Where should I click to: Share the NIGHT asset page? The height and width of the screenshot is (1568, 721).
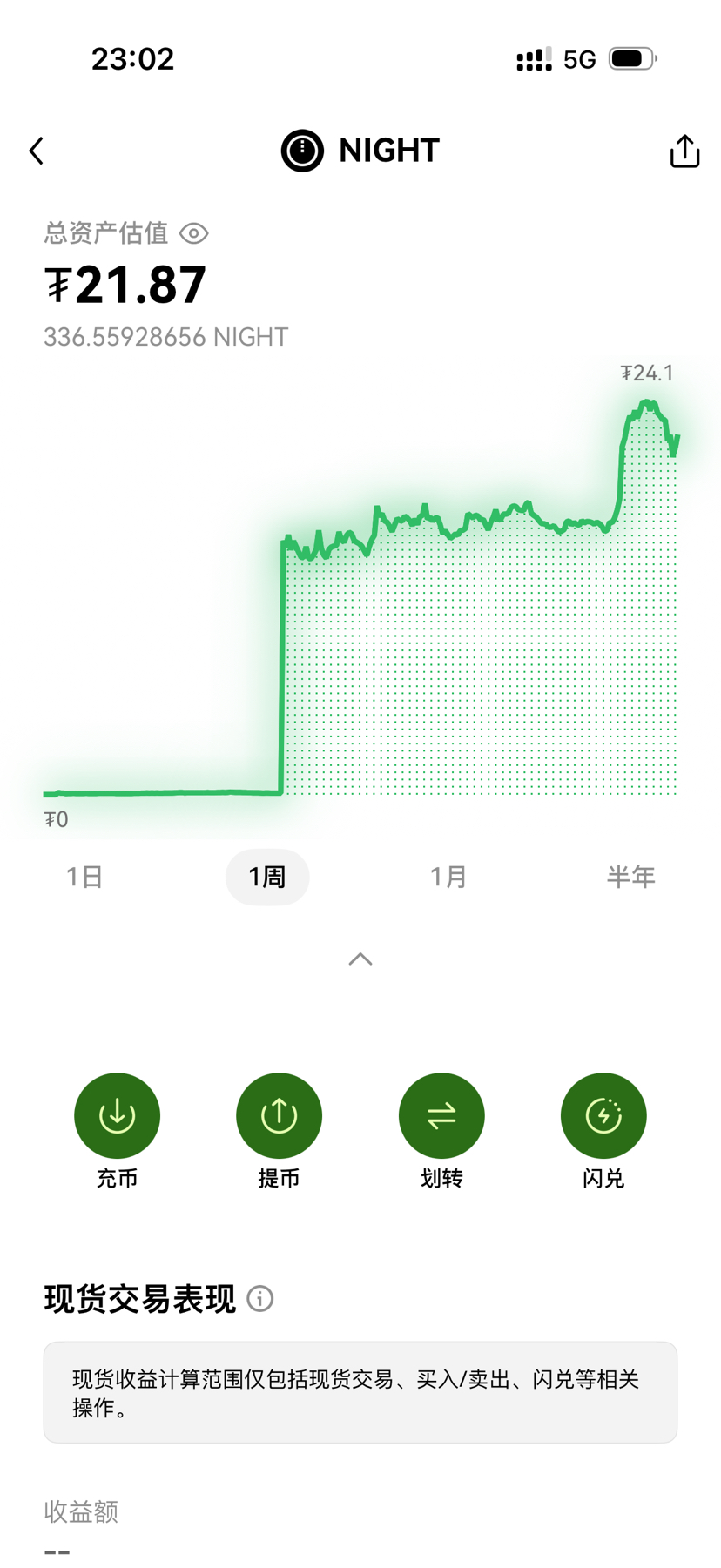tap(684, 151)
